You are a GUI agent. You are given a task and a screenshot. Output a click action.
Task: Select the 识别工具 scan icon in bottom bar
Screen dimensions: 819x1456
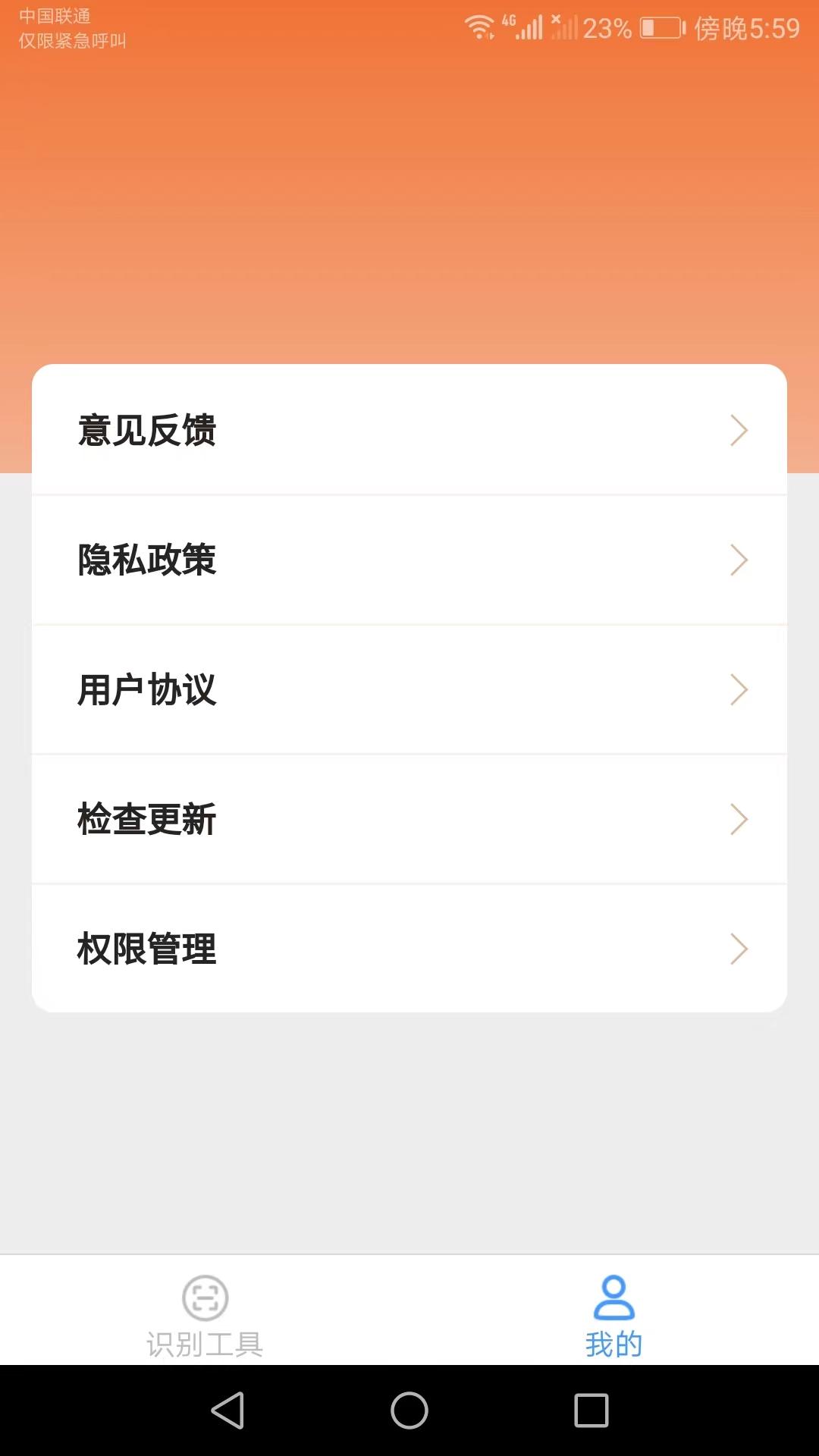coord(205,1298)
